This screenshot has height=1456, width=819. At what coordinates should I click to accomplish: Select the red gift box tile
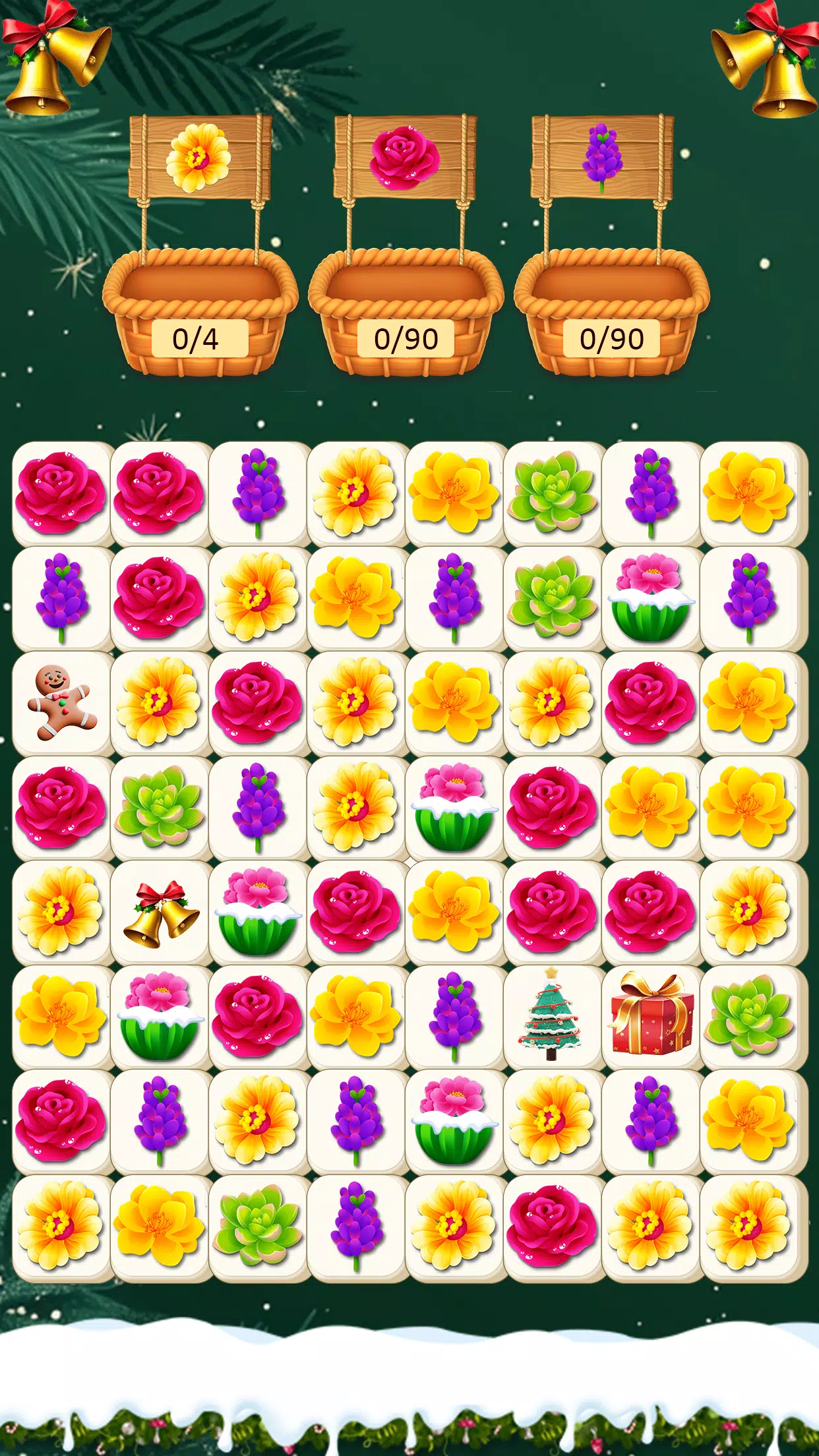tap(651, 1017)
